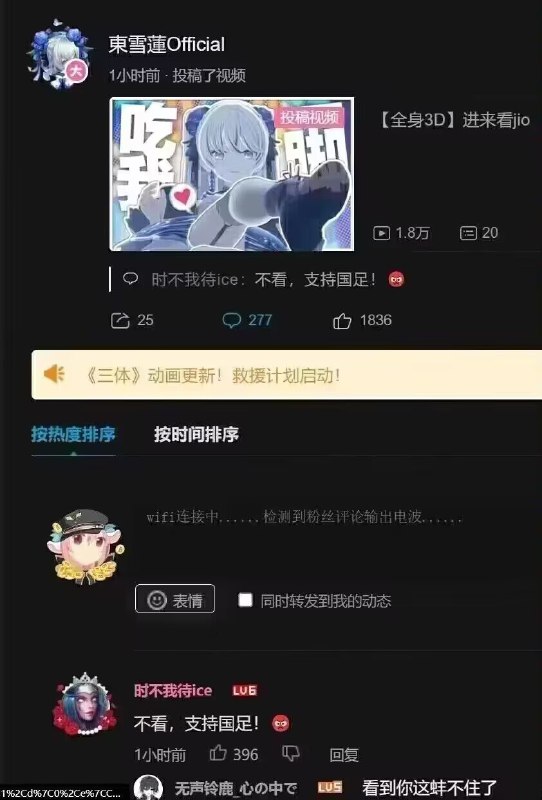Open the 【全身3D】进来看jio video thumbnail
542x800 pixels.
(232, 174)
